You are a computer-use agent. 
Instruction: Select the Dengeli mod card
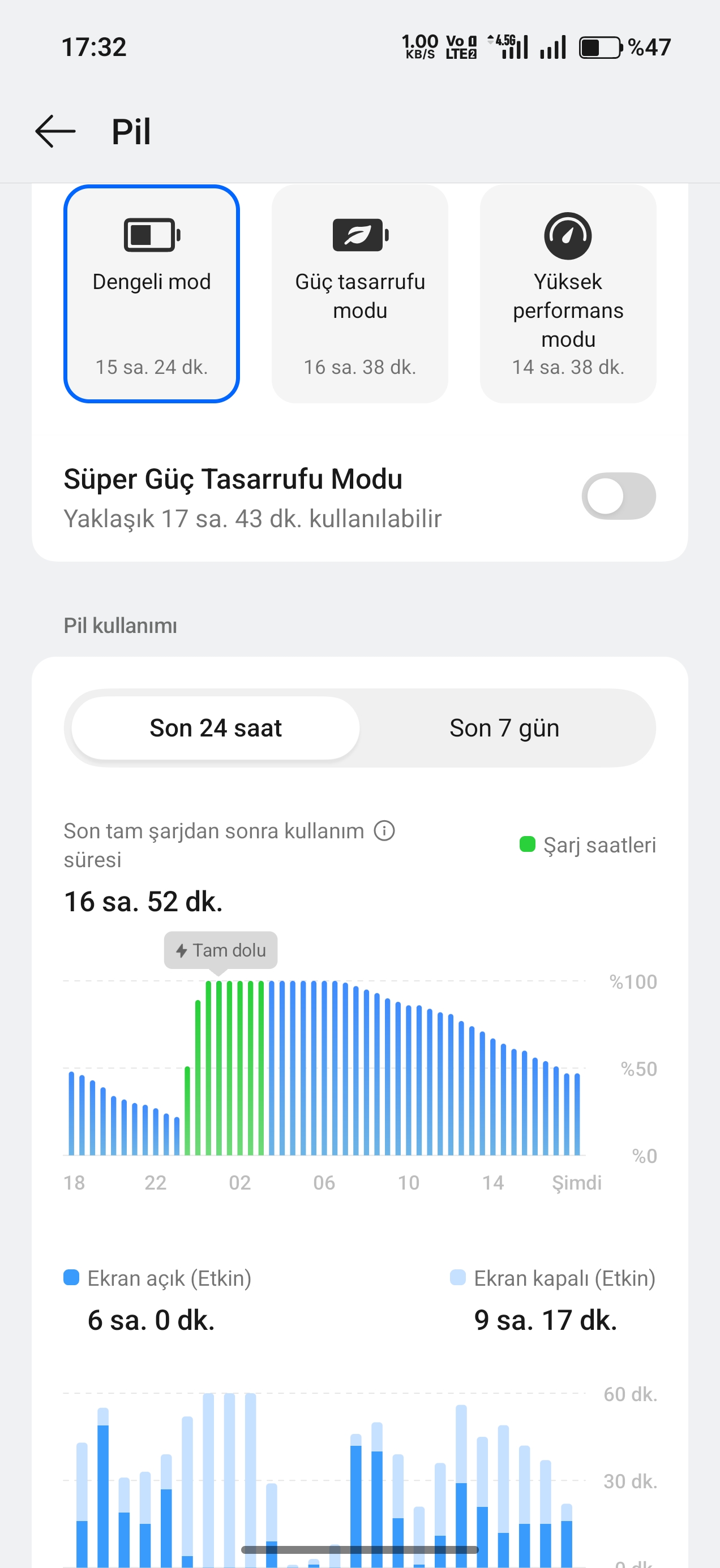[151, 294]
